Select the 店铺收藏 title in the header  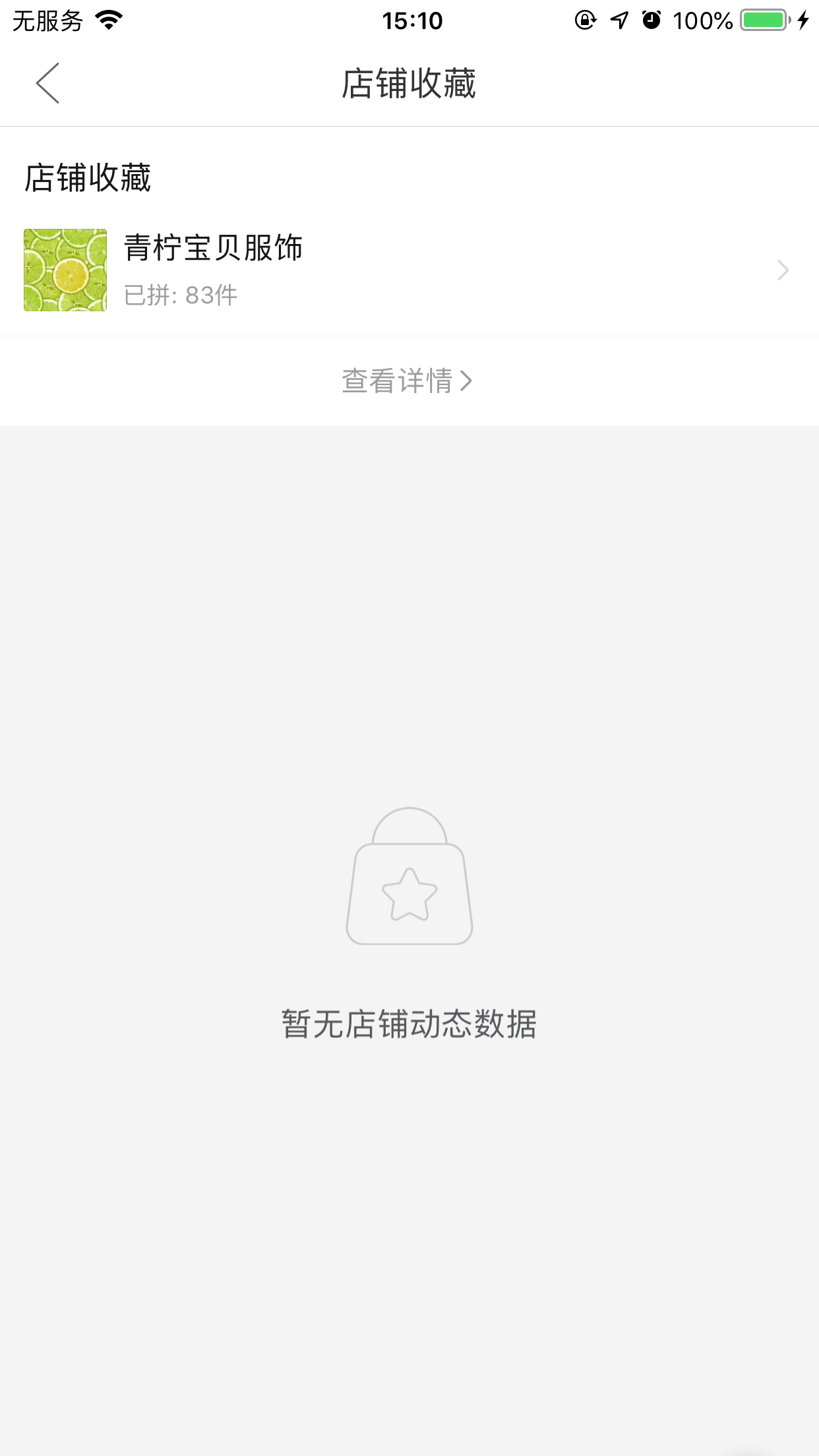409,84
